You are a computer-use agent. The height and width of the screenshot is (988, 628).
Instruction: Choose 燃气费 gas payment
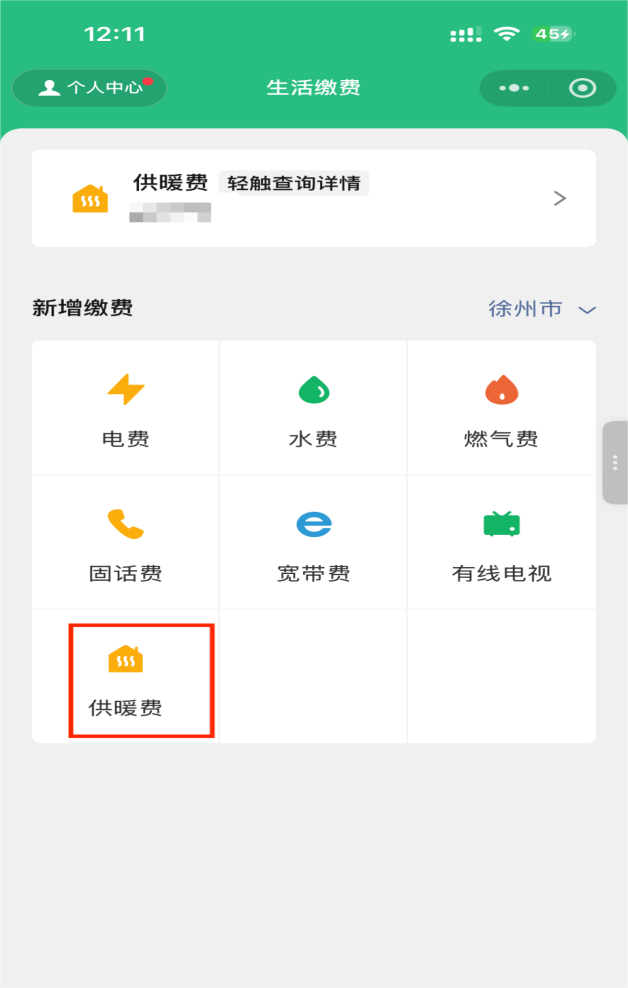tap(501, 408)
